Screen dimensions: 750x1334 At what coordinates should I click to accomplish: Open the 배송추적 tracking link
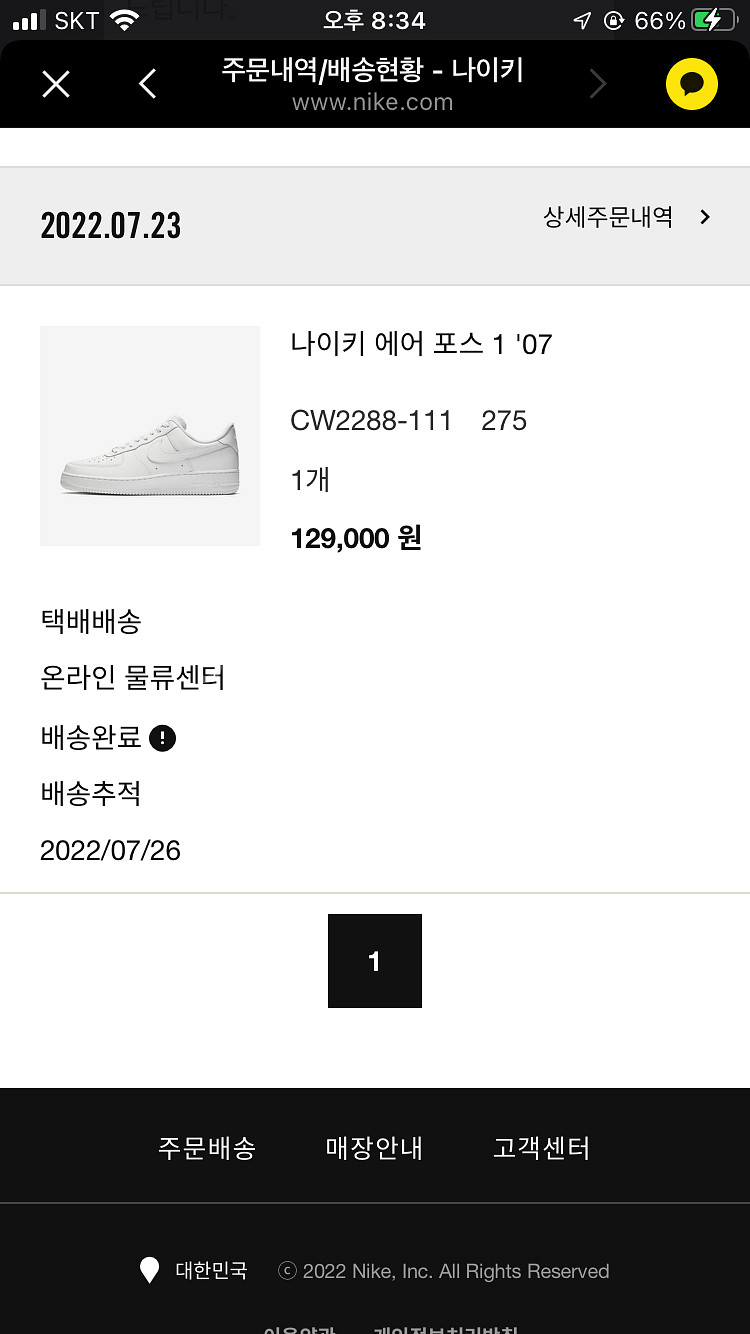[90, 794]
